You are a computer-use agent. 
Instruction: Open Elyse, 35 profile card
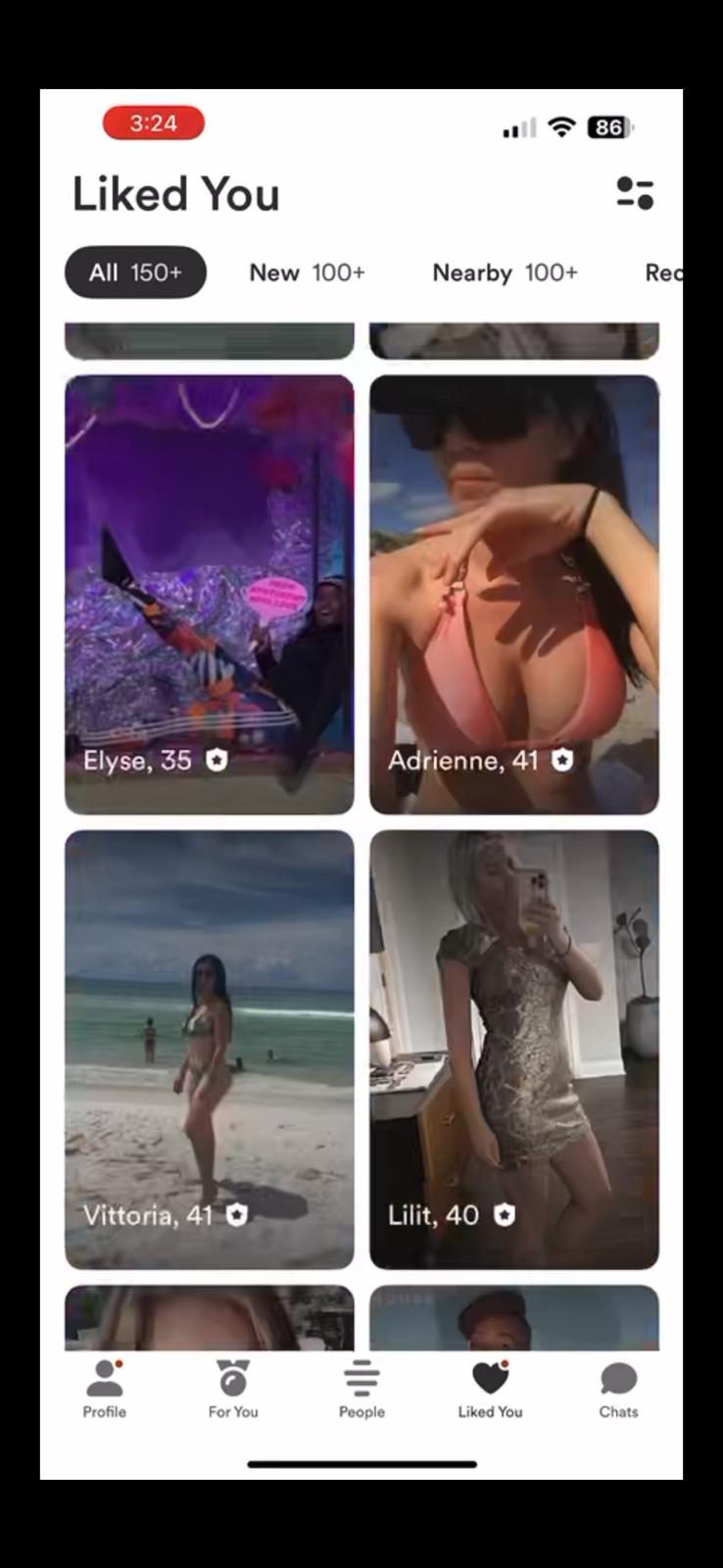coord(210,594)
